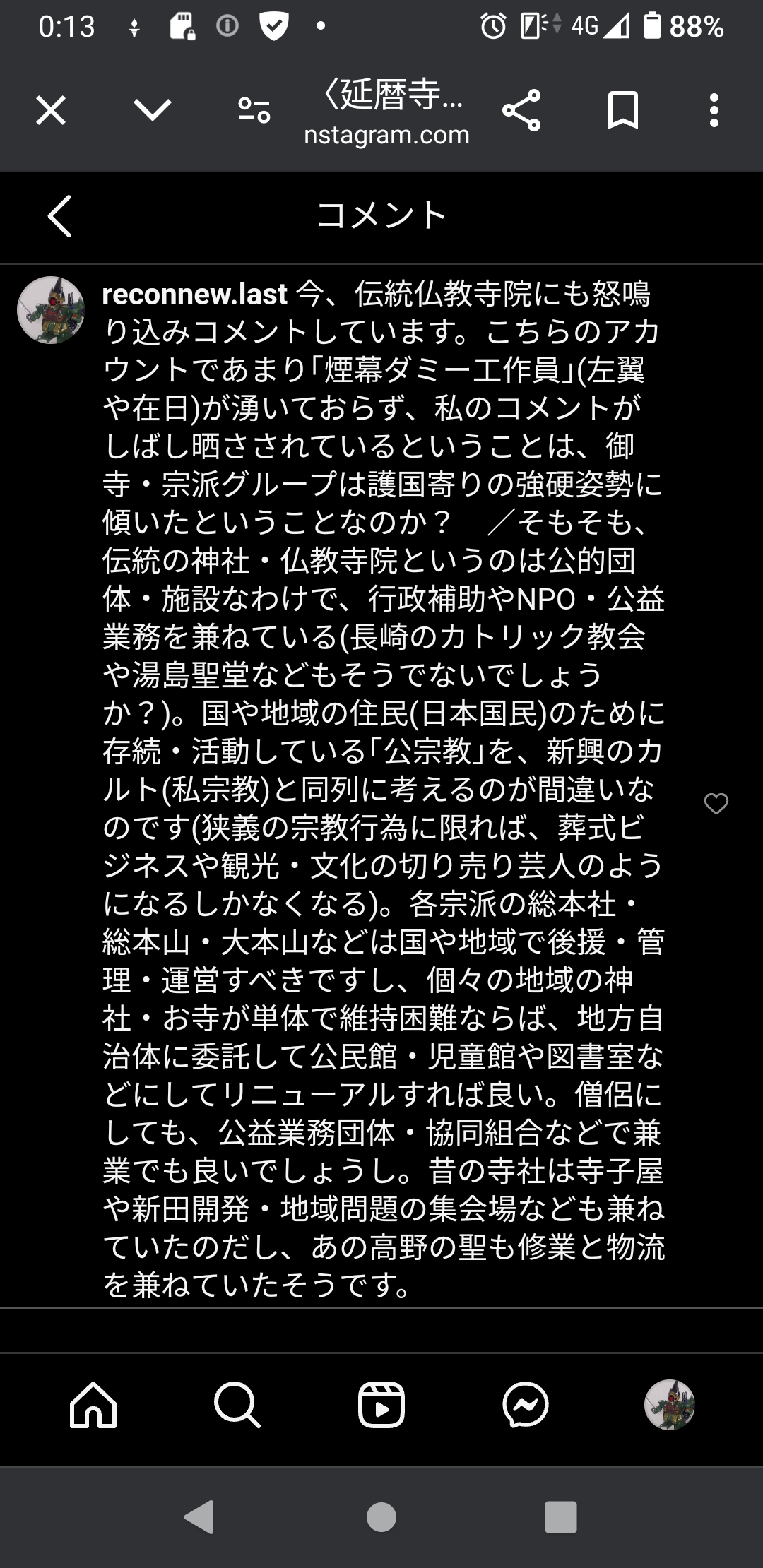Open reconnew.last profile picture
The width and height of the screenshot is (763, 1568).
point(51,310)
